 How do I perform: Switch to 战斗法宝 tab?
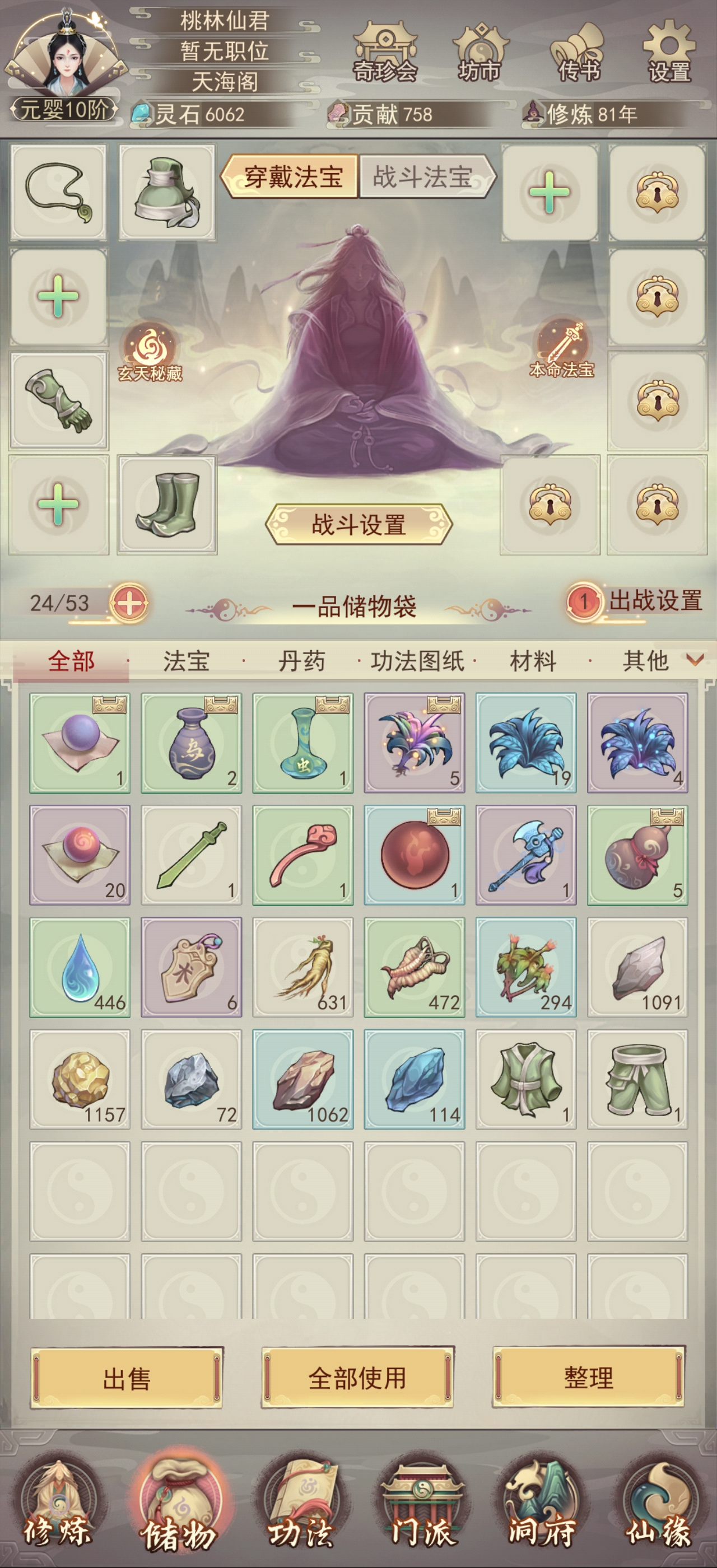[426, 177]
